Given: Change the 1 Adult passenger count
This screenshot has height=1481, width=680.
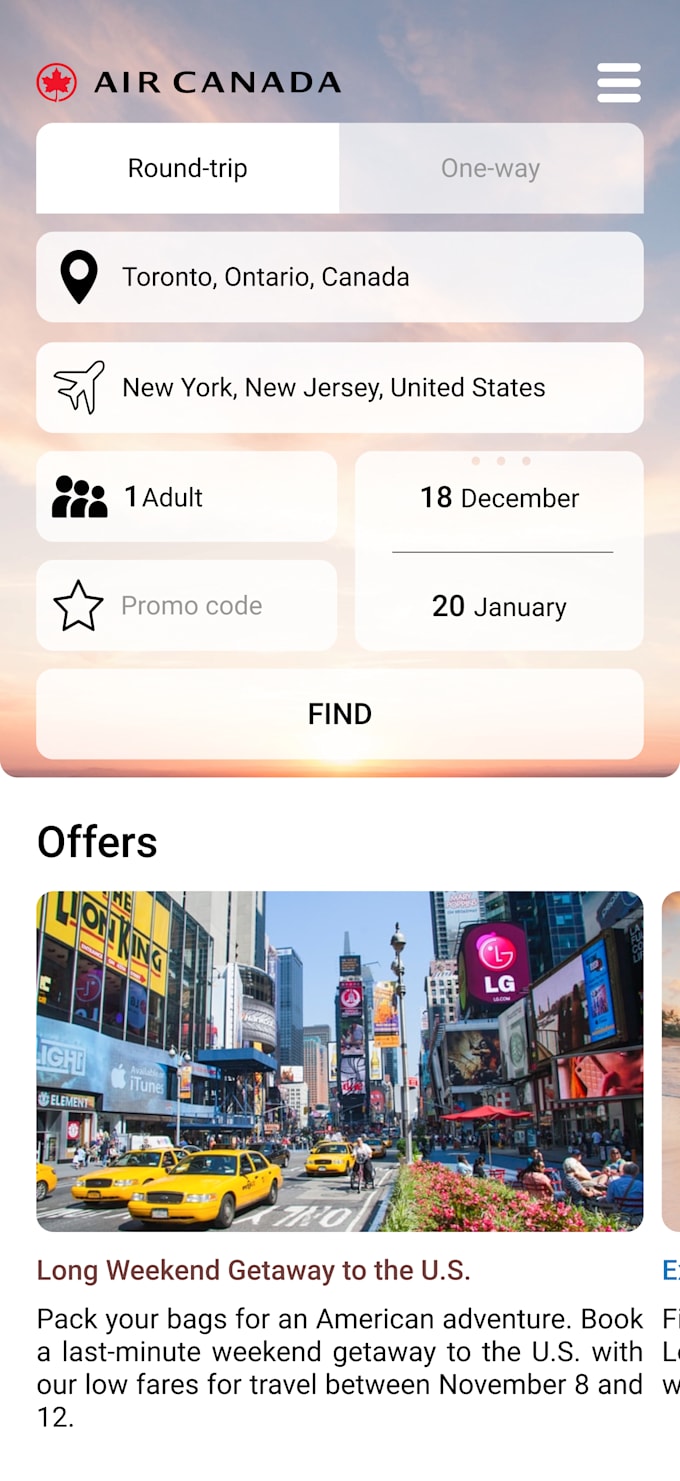Looking at the screenshot, I should [x=187, y=497].
